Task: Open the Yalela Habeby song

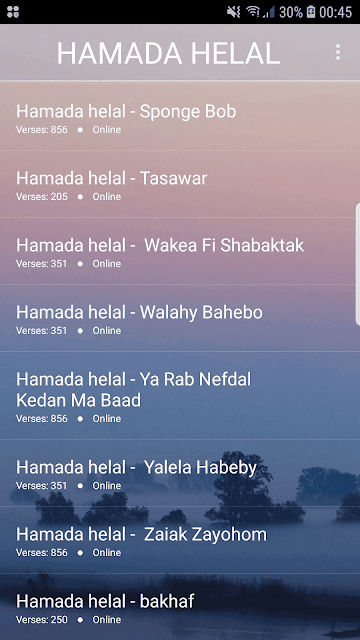Action: click(x=180, y=473)
